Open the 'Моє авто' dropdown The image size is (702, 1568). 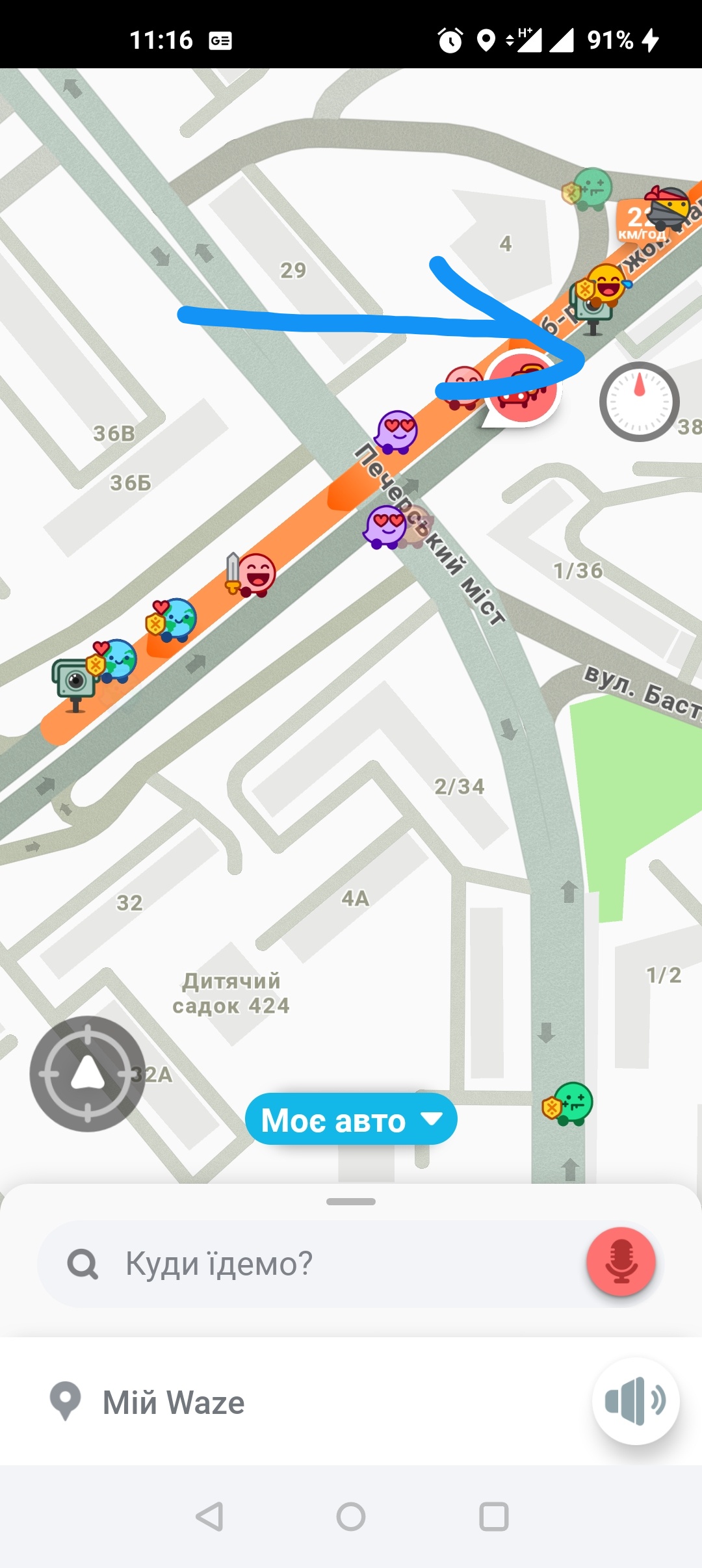pos(351,1119)
